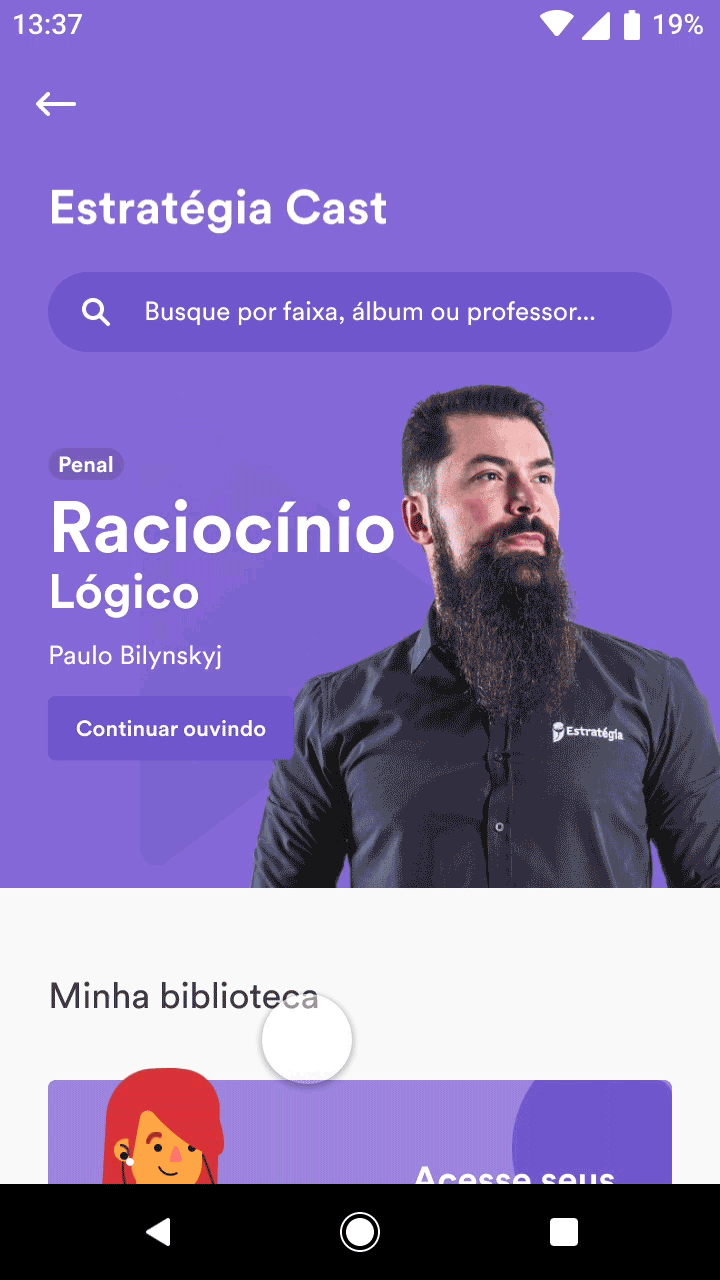Go to the home screen via navigation bar
Image resolution: width=720 pixels, height=1280 pixels.
pos(360,1232)
